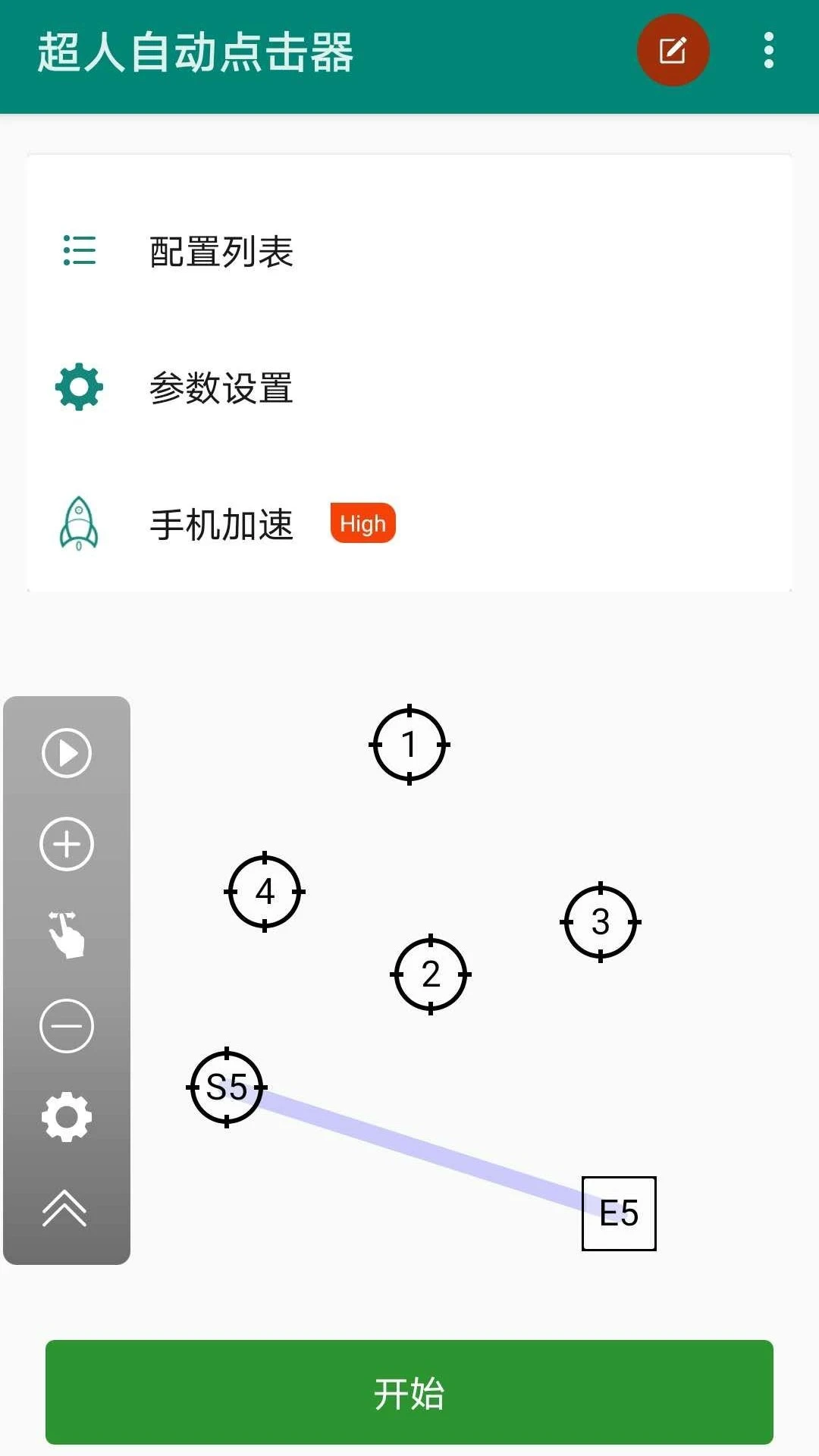This screenshot has width=819, height=1456.
Task: Click the orange High badge
Action: click(x=363, y=523)
